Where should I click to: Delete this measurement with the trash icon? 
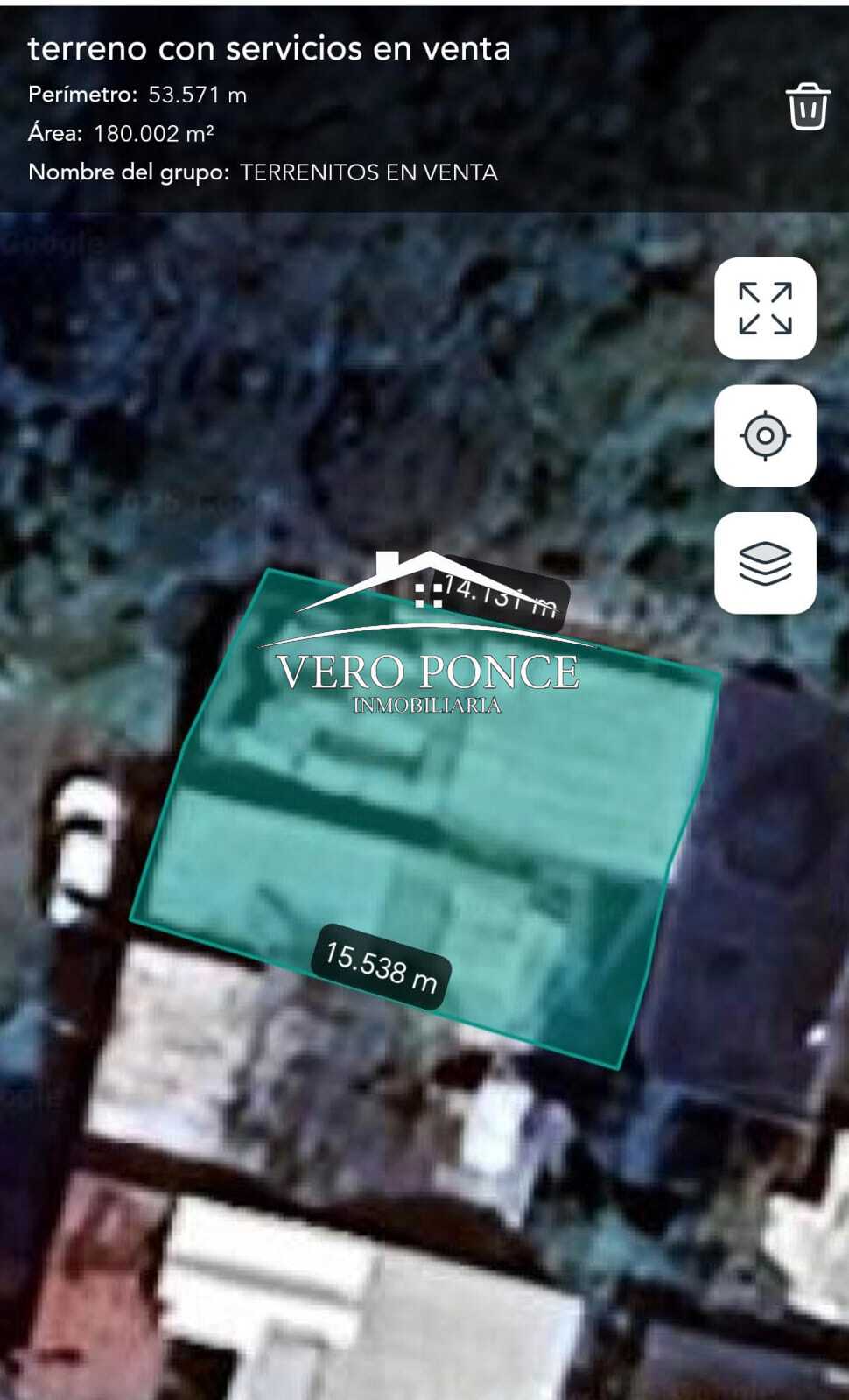point(807,107)
